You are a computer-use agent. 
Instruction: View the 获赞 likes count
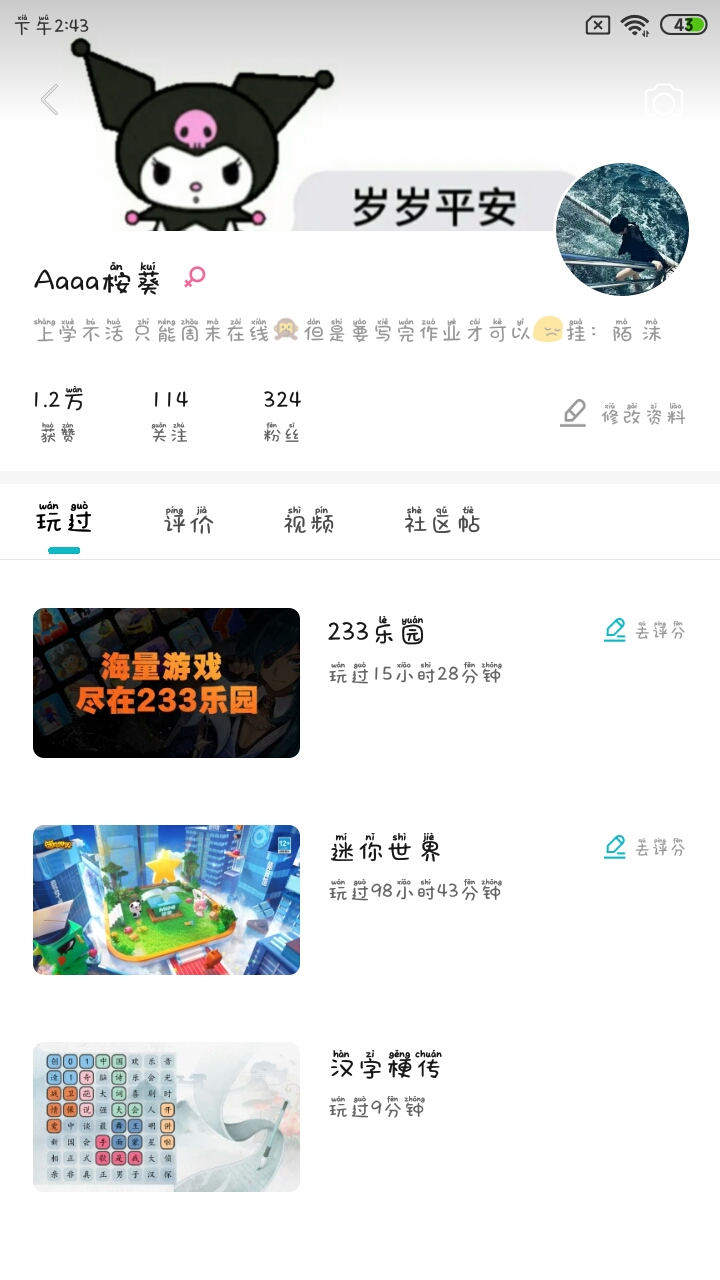[x=58, y=414]
